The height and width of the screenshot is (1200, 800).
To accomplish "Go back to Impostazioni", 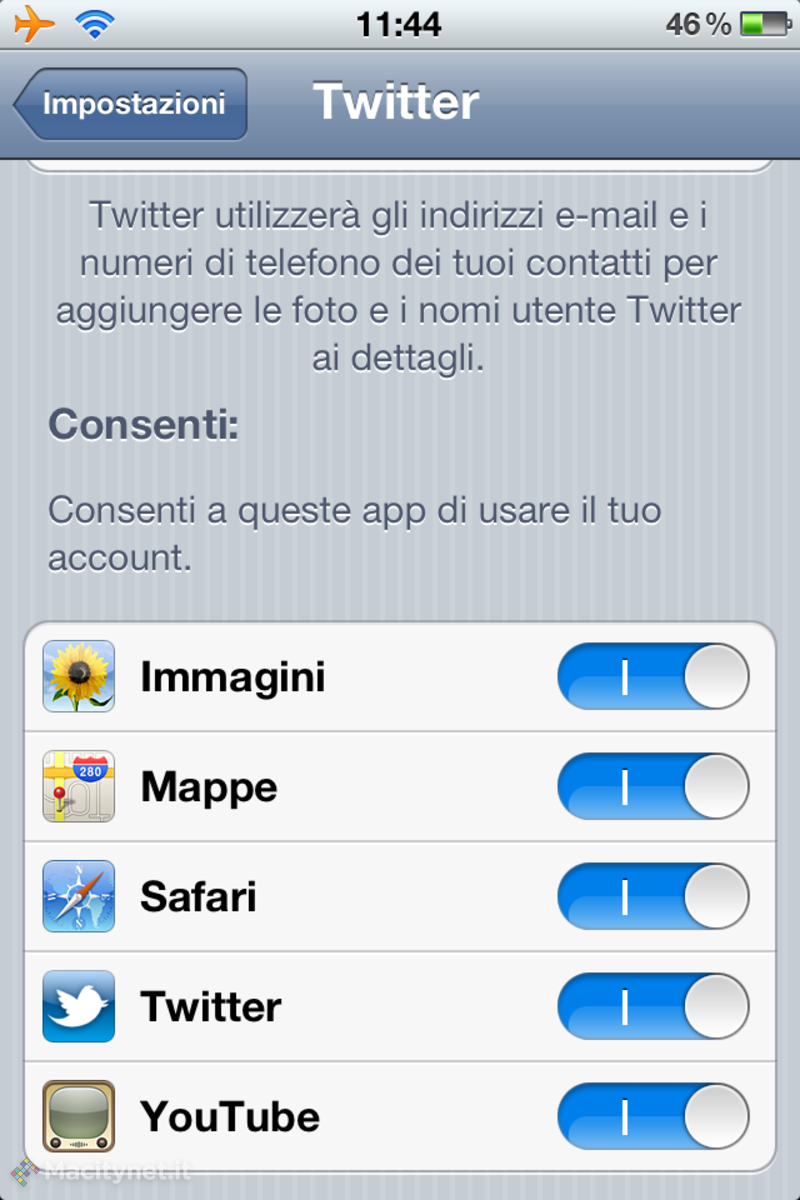I will (132, 104).
